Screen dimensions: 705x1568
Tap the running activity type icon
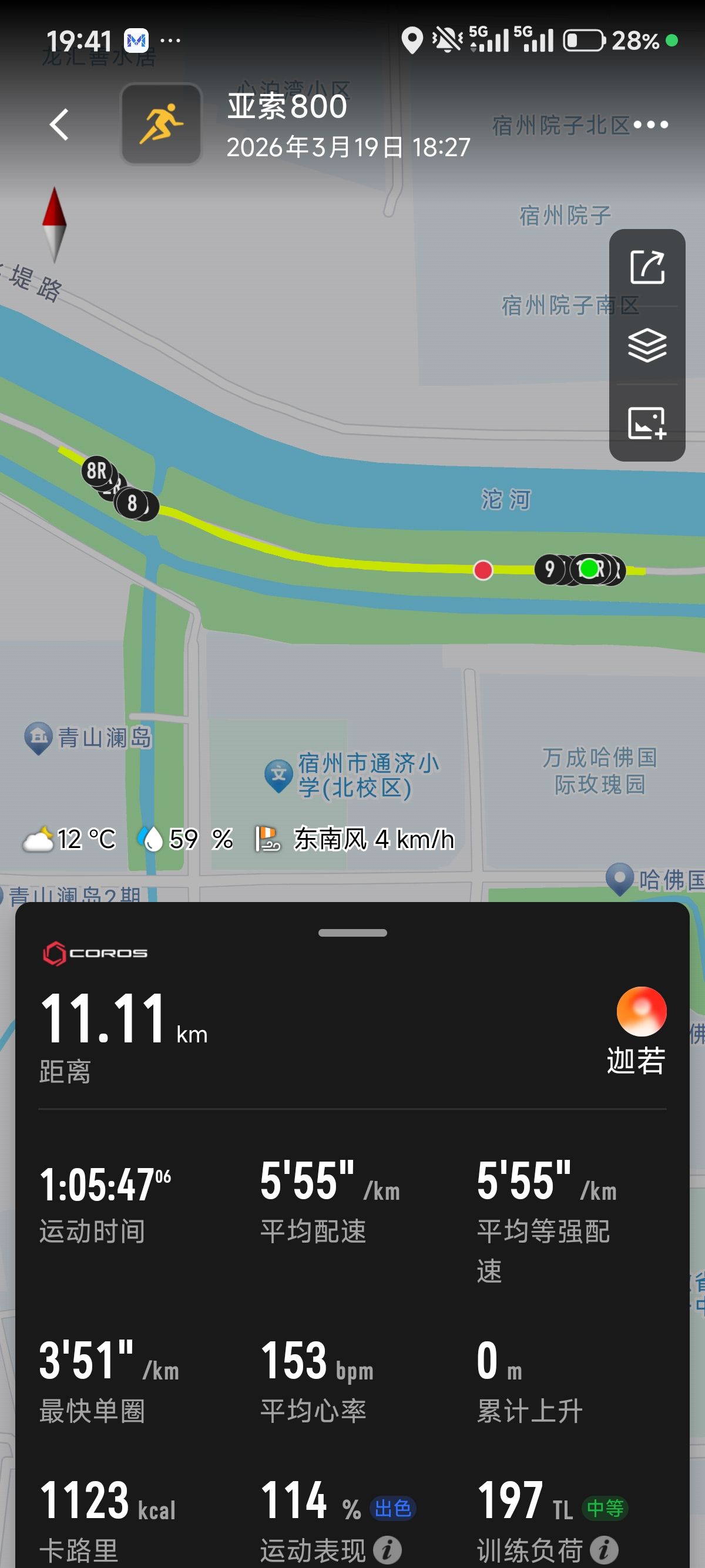pyautogui.click(x=162, y=124)
